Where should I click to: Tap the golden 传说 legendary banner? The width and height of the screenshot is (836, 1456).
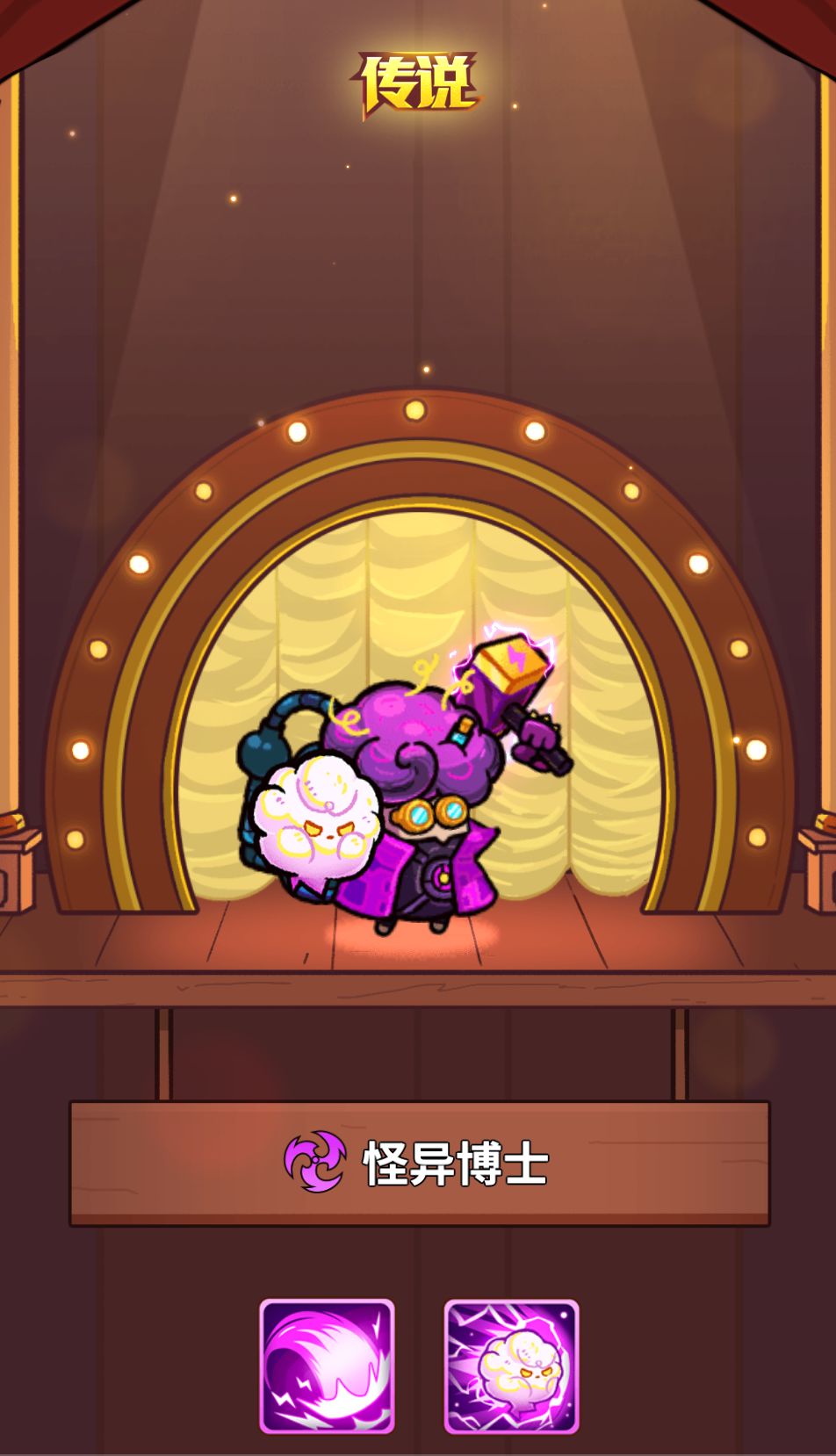tap(418, 77)
